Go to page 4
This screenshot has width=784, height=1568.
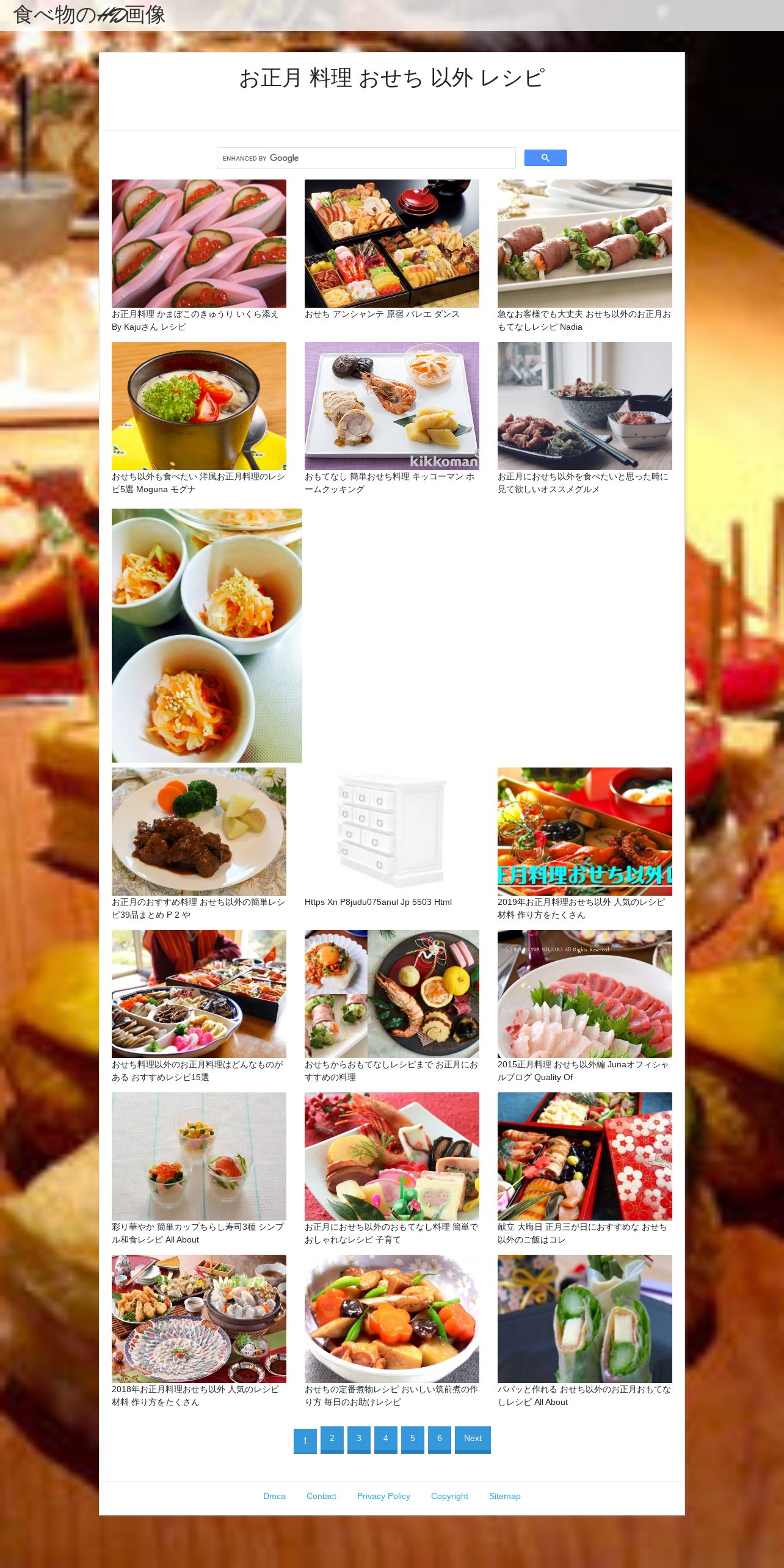(386, 1439)
